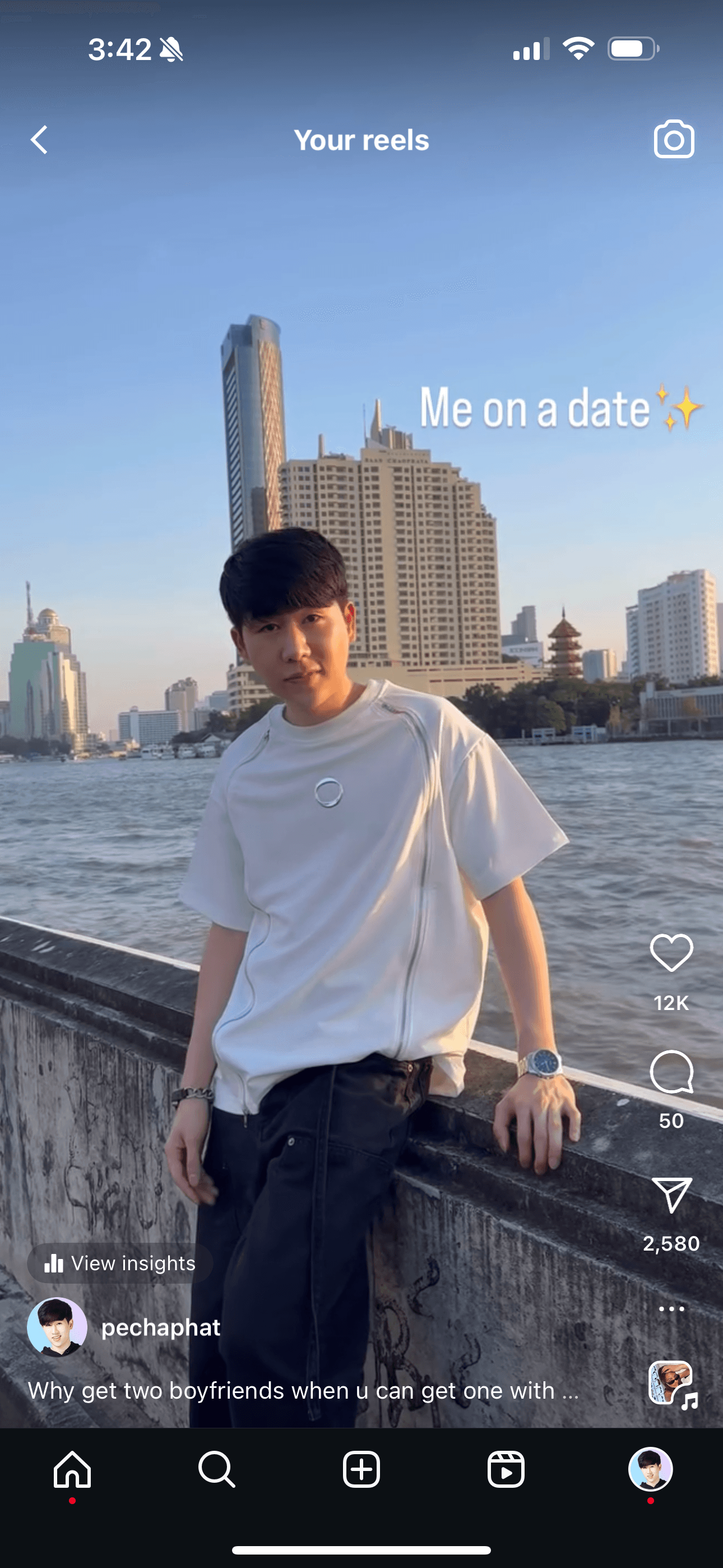Open the profile tab in the bottom bar

click(x=651, y=1469)
